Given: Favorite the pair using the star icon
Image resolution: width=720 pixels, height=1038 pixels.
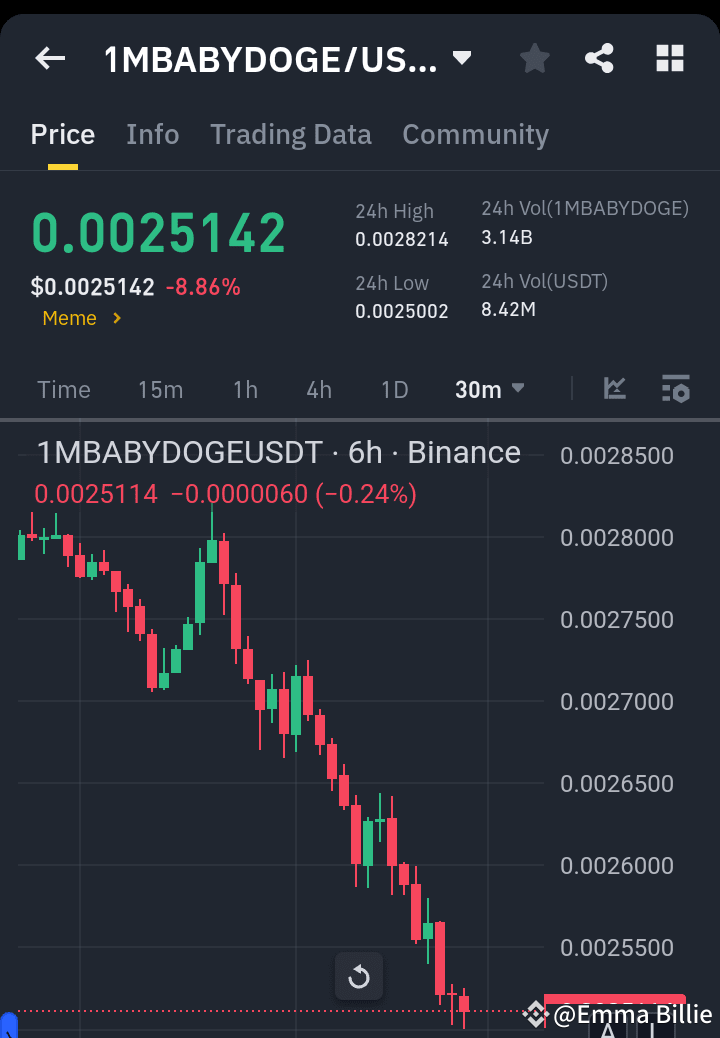Looking at the screenshot, I should click(534, 58).
